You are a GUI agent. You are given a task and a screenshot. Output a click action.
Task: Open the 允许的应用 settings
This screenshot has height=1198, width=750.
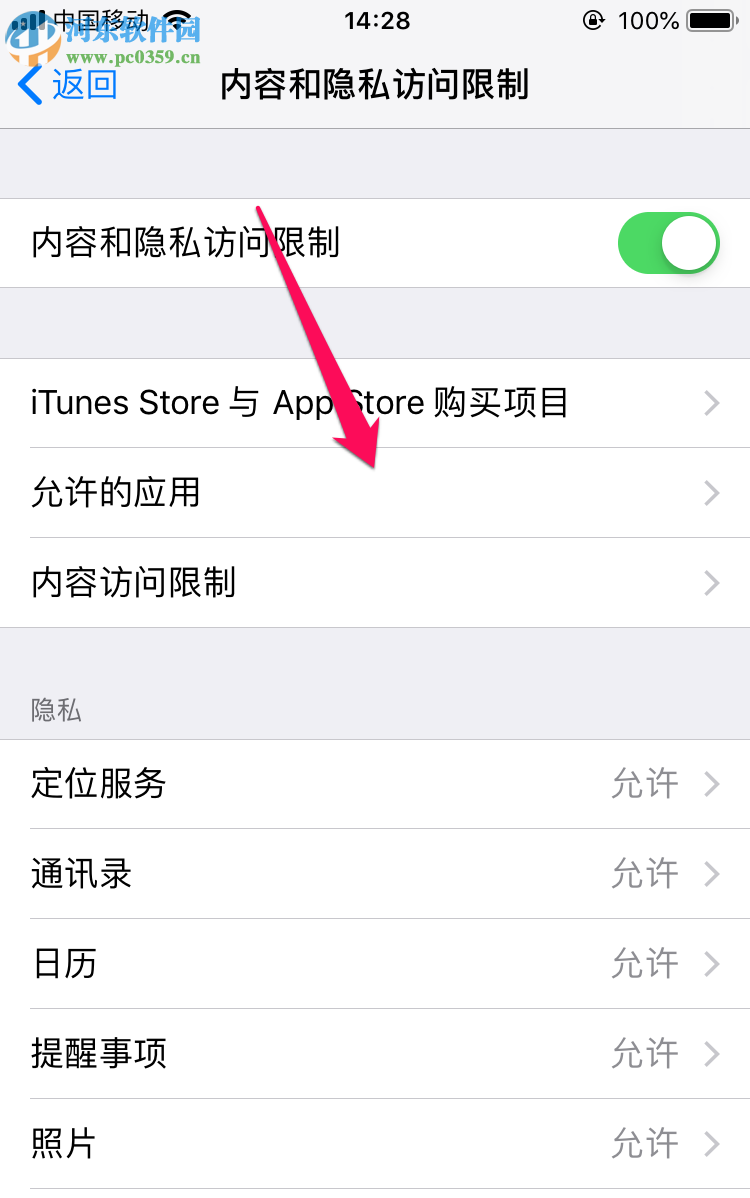click(375, 493)
